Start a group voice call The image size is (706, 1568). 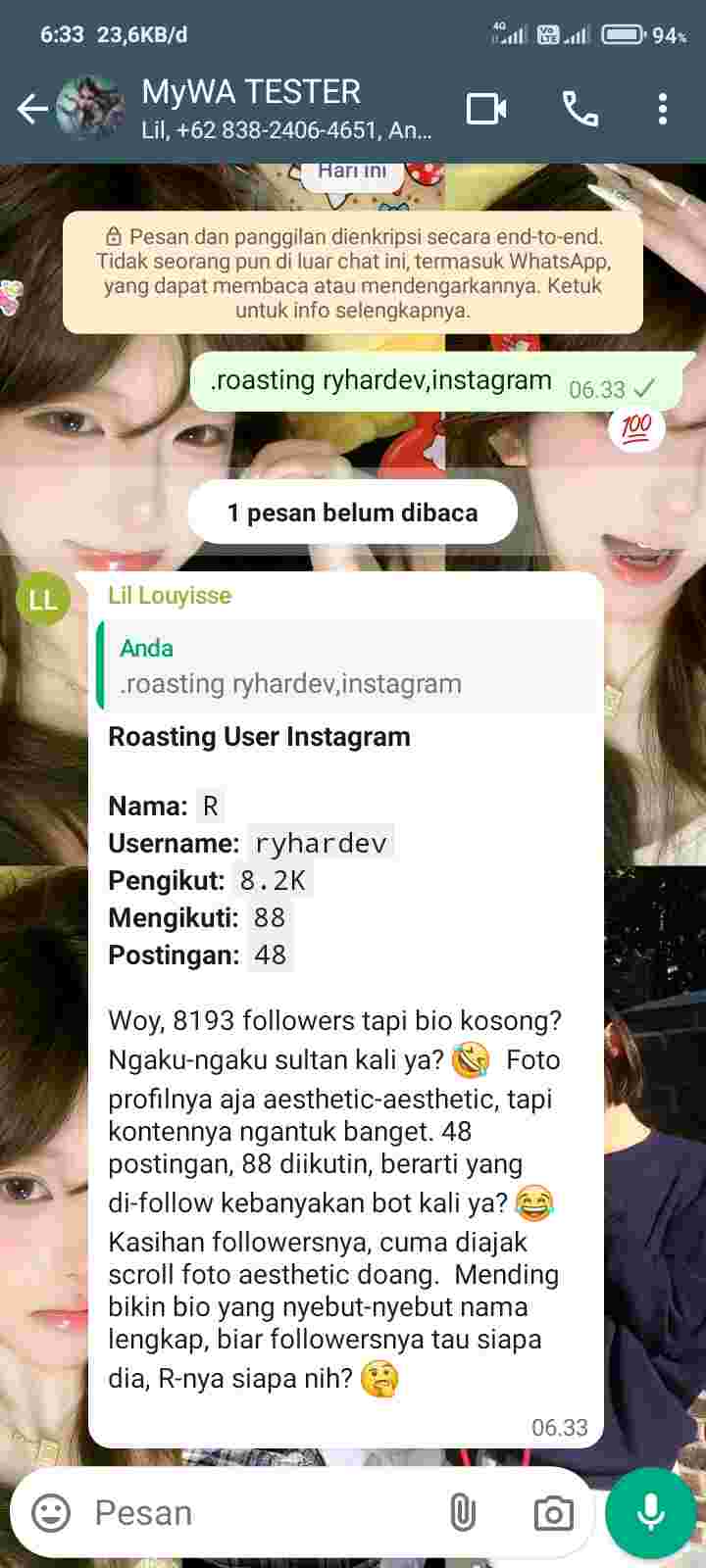pos(580,109)
